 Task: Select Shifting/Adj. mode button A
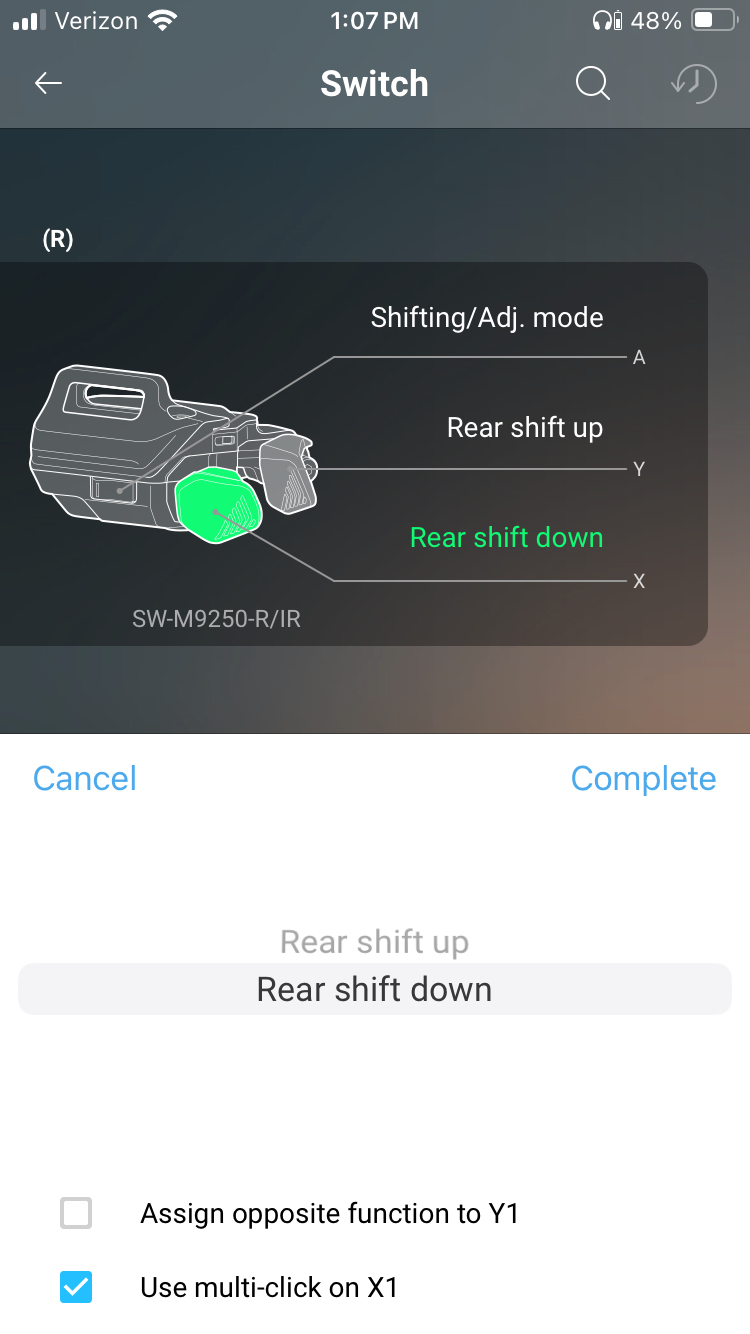click(x=487, y=319)
